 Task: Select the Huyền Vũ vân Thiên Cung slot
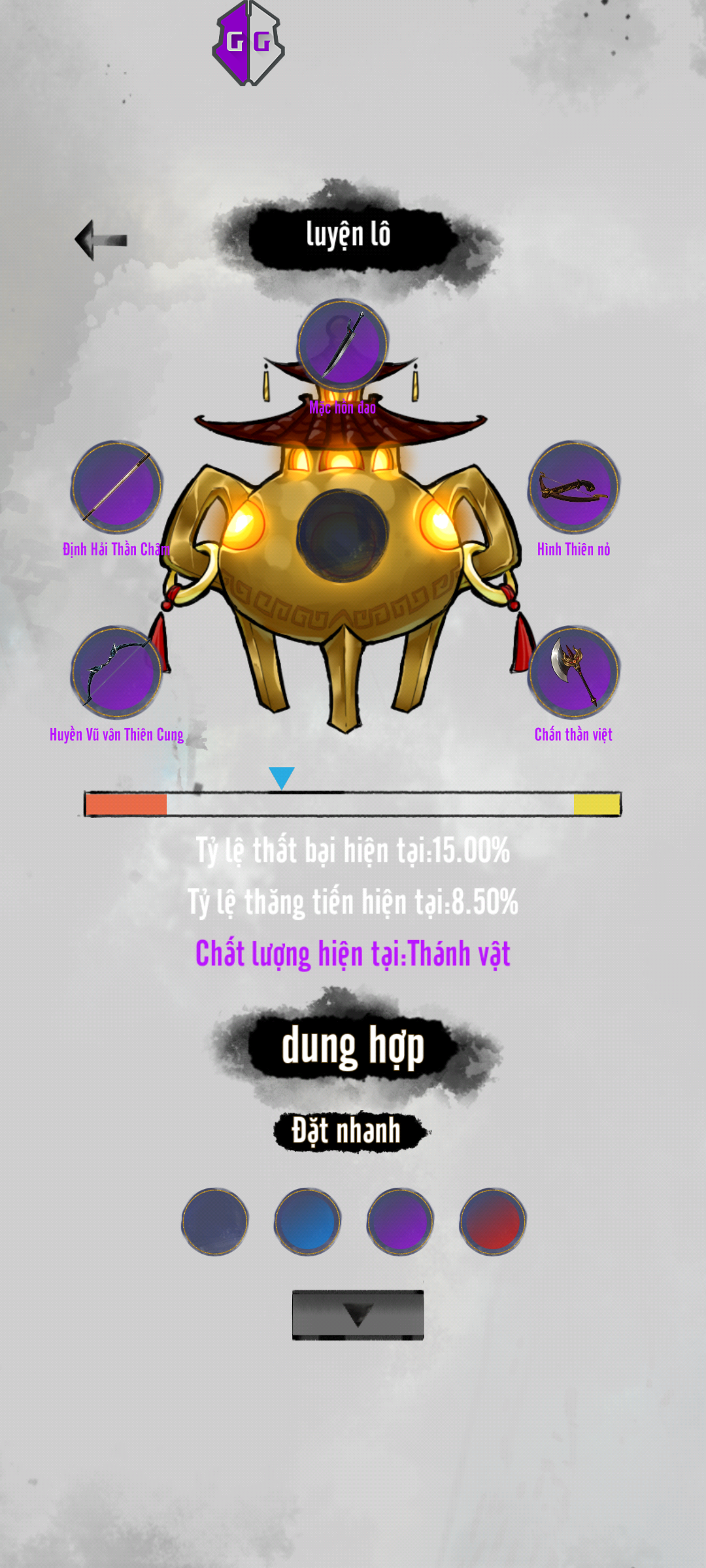(x=116, y=672)
